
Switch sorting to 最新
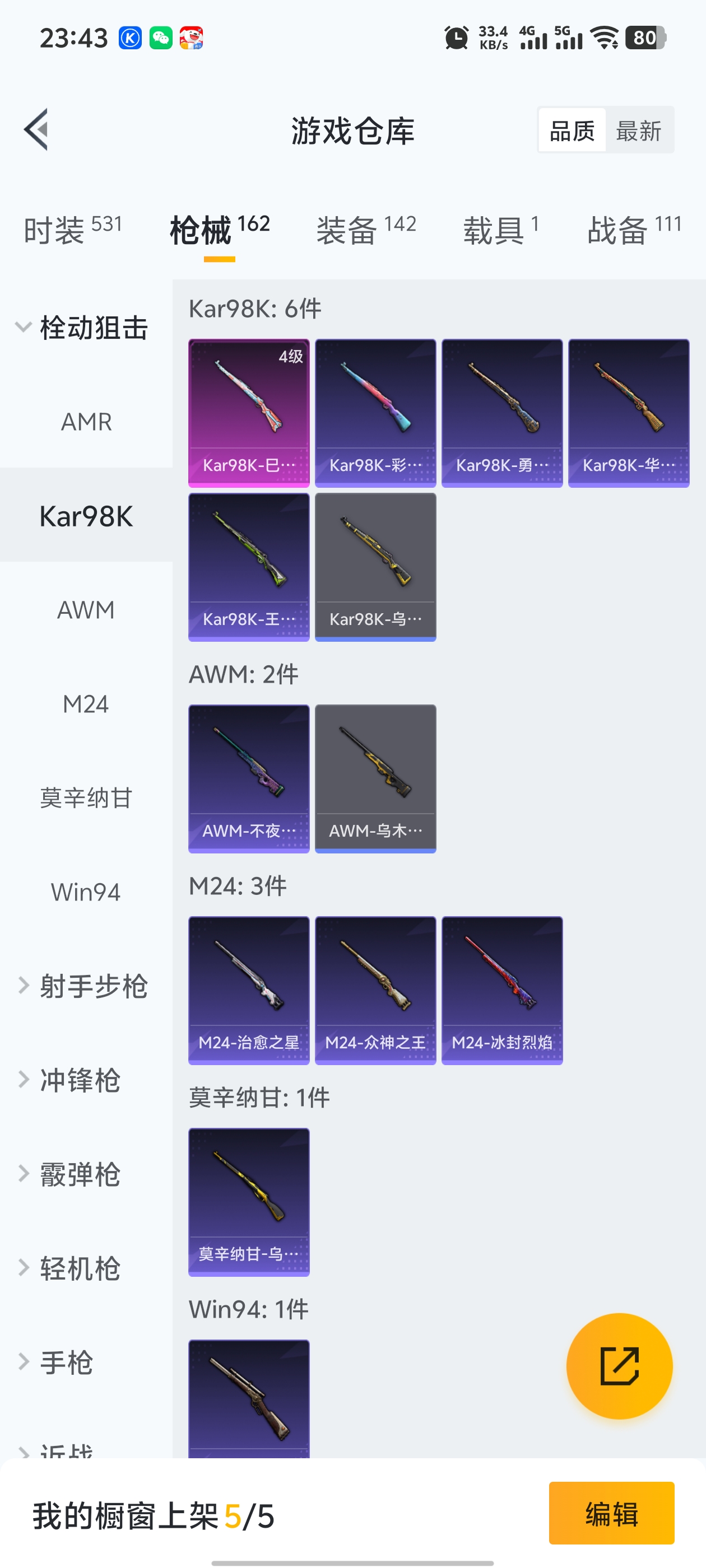[x=638, y=130]
